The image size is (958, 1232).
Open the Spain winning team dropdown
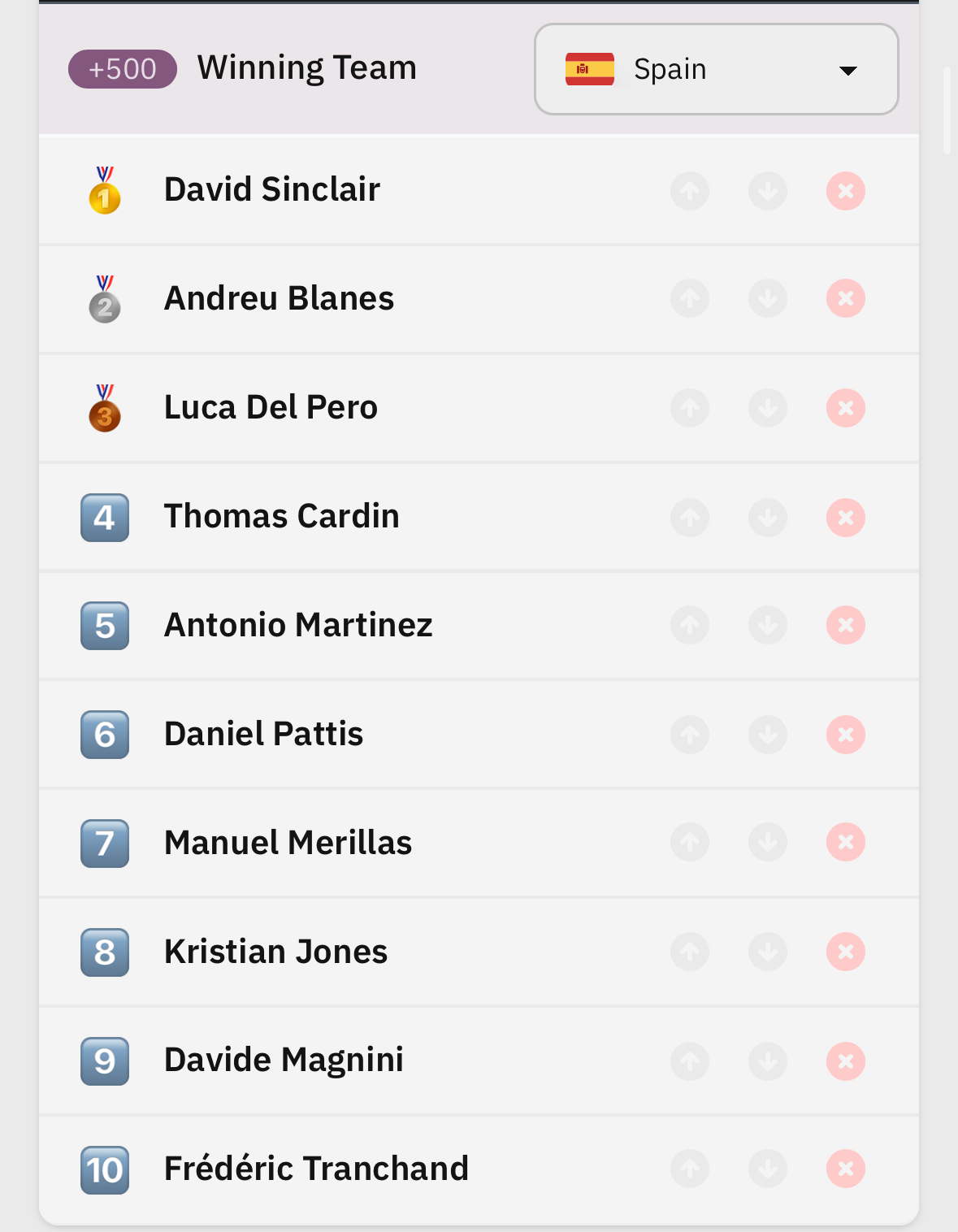tap(716, 69)
